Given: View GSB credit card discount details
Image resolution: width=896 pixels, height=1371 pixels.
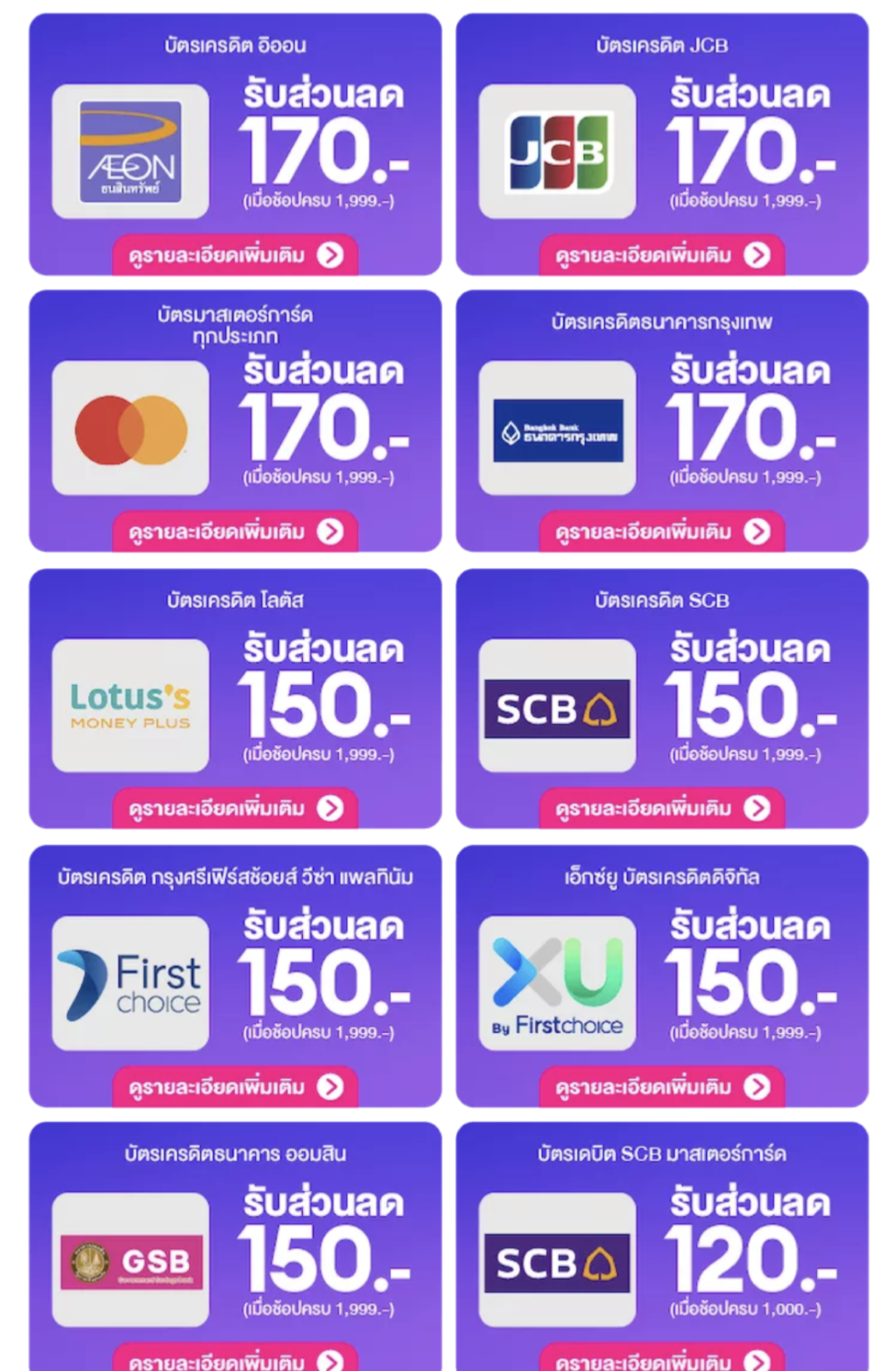Looking at the screenshot, I should (x=235, y=1360).
